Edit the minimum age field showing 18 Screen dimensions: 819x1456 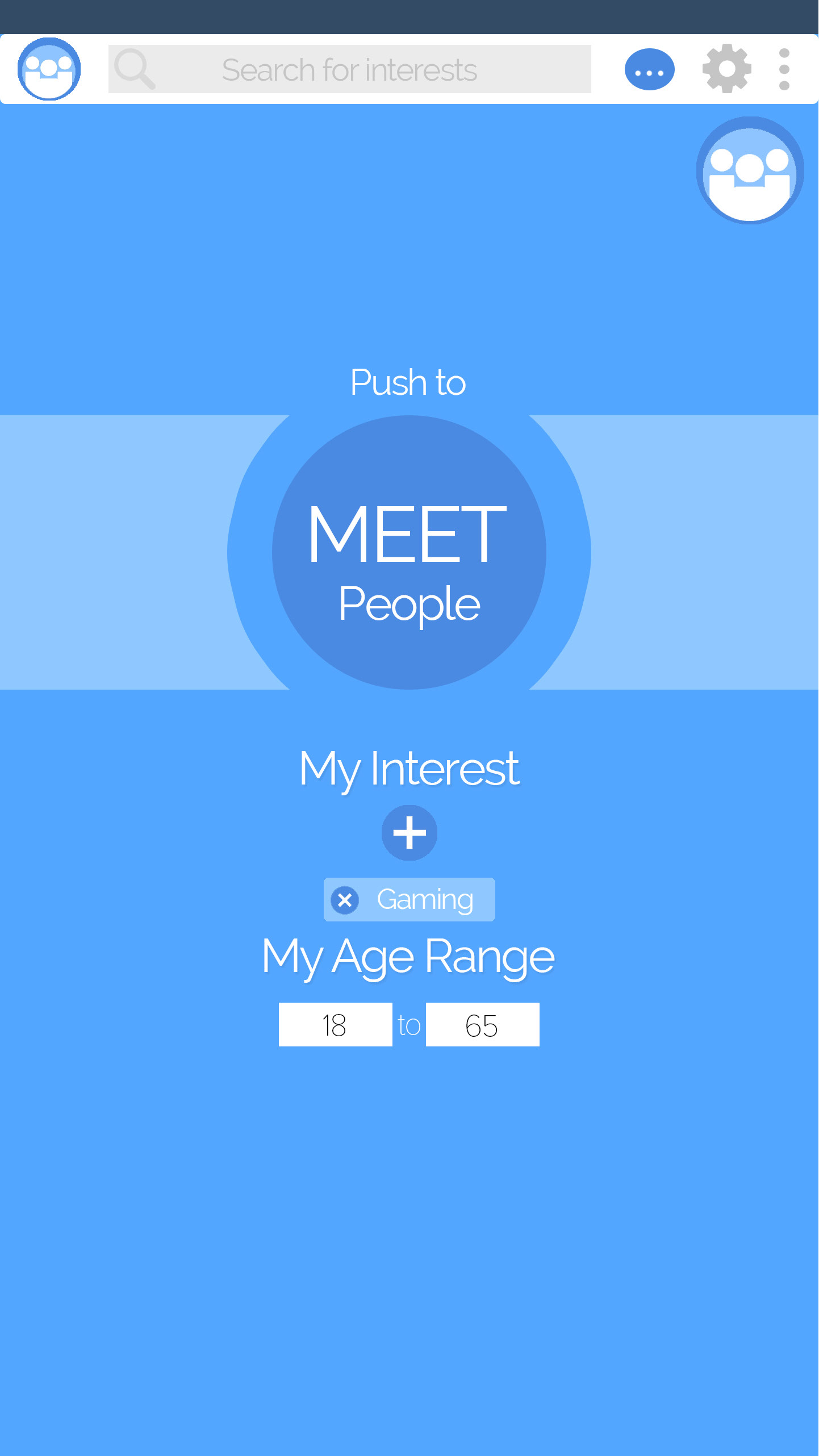[335, 1025]
